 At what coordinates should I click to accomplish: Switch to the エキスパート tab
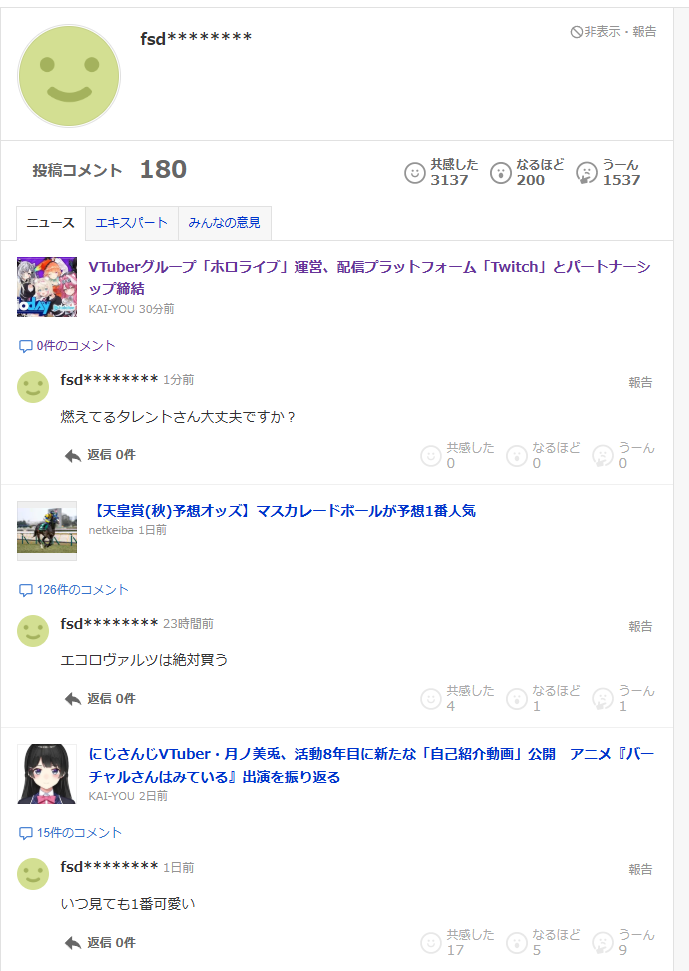[x=131, y=223]
